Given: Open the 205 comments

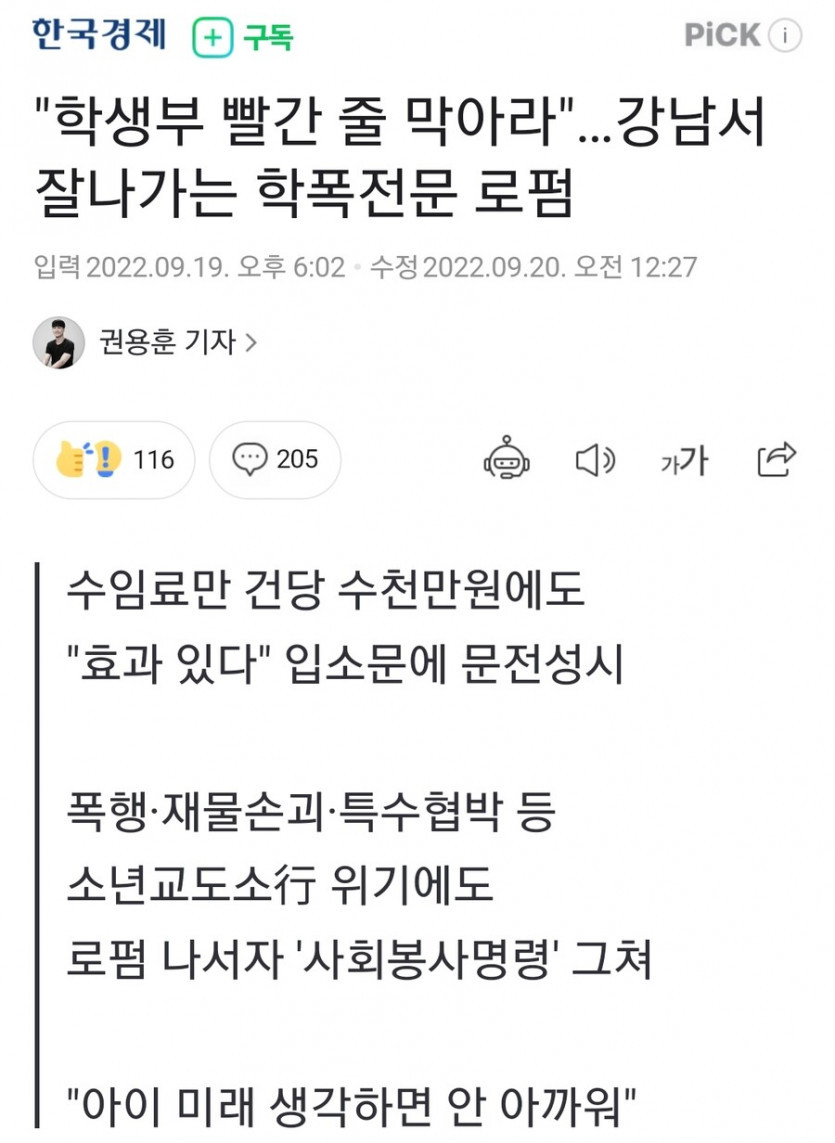Looking at the screenshot, I should click(x=275, y=459).
